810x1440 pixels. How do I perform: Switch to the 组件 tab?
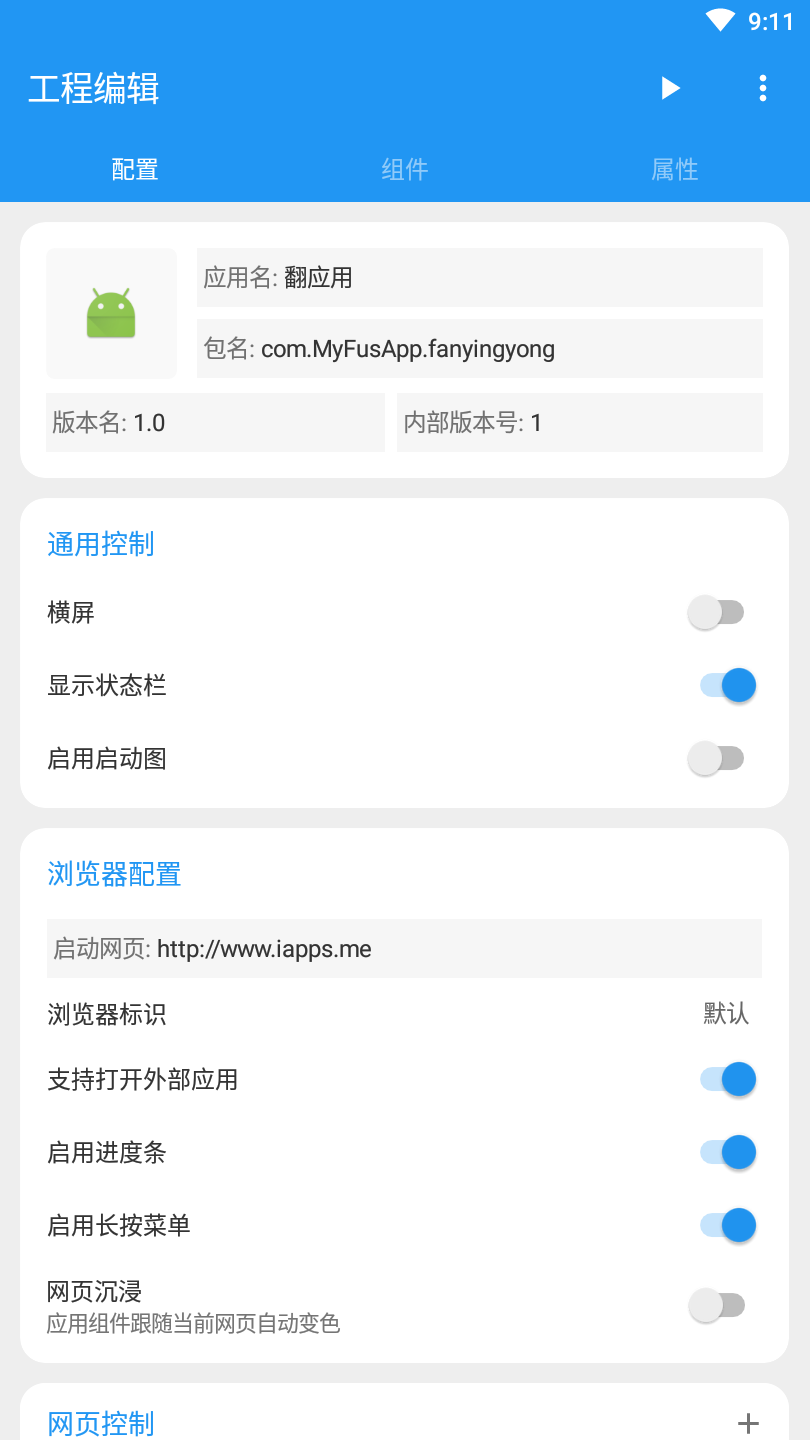(x=405, y=169)
